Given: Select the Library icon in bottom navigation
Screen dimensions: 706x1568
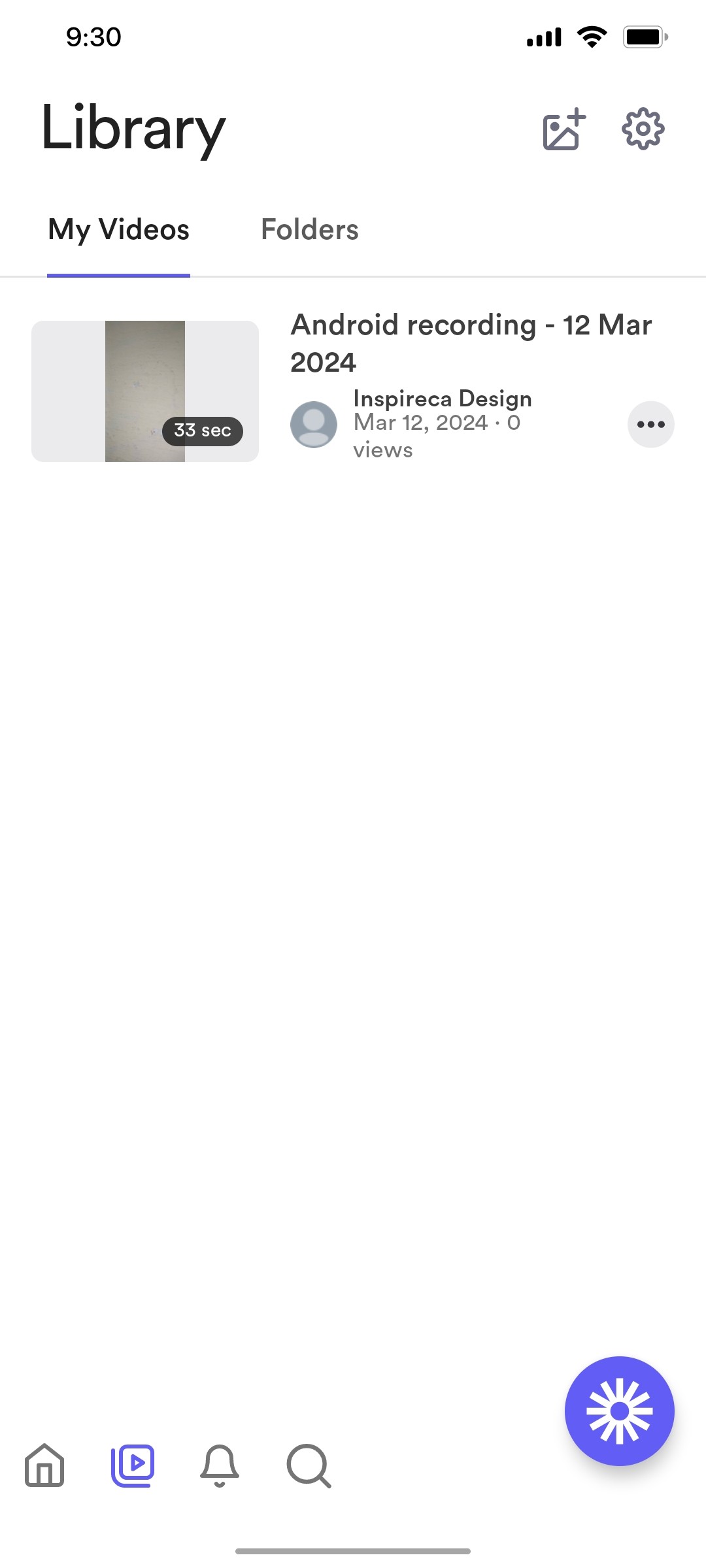Looking at the screenshot, I should click(x=133, y=1467).
